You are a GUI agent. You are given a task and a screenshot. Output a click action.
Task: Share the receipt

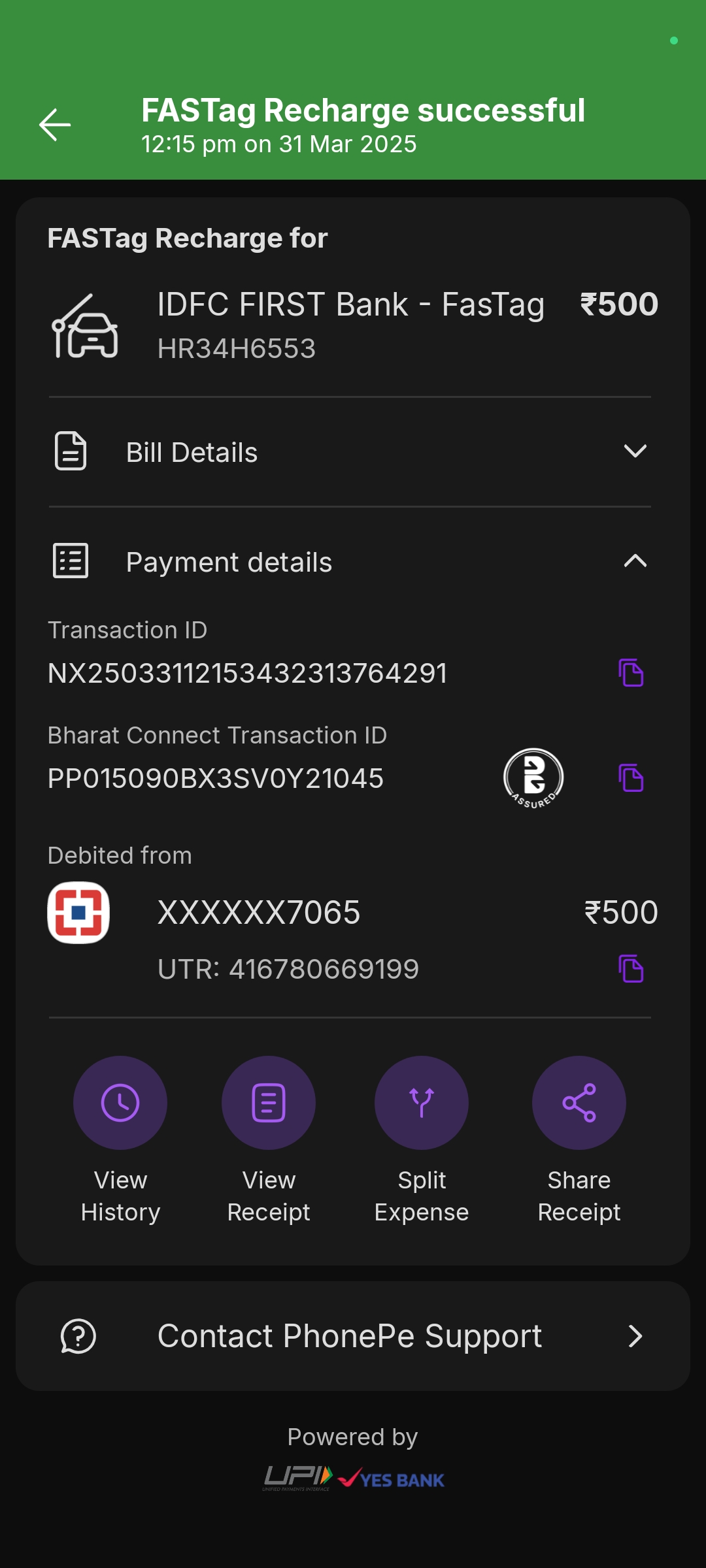579,1140
